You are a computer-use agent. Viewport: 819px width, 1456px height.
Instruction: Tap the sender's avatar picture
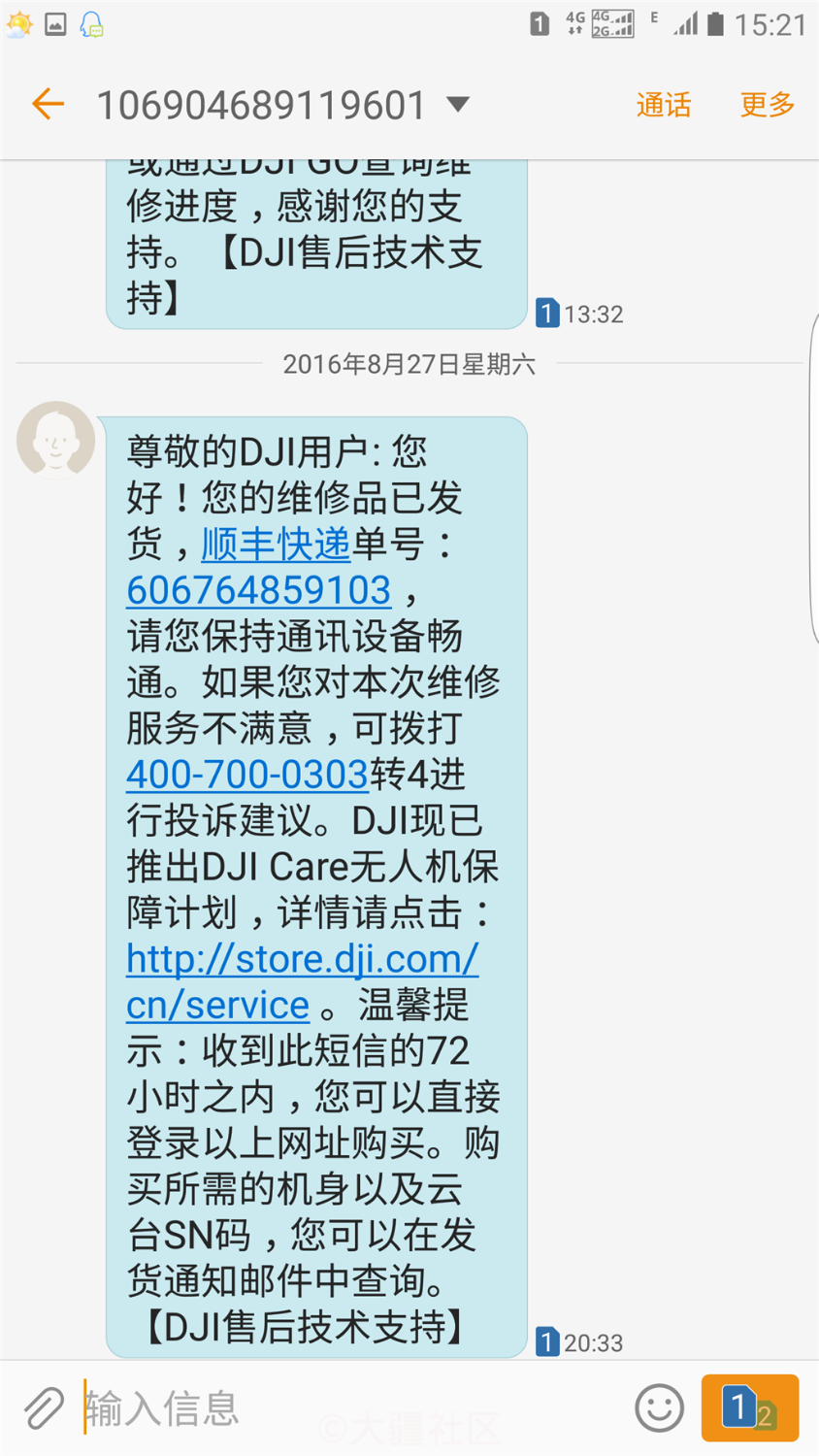[56, 440]
